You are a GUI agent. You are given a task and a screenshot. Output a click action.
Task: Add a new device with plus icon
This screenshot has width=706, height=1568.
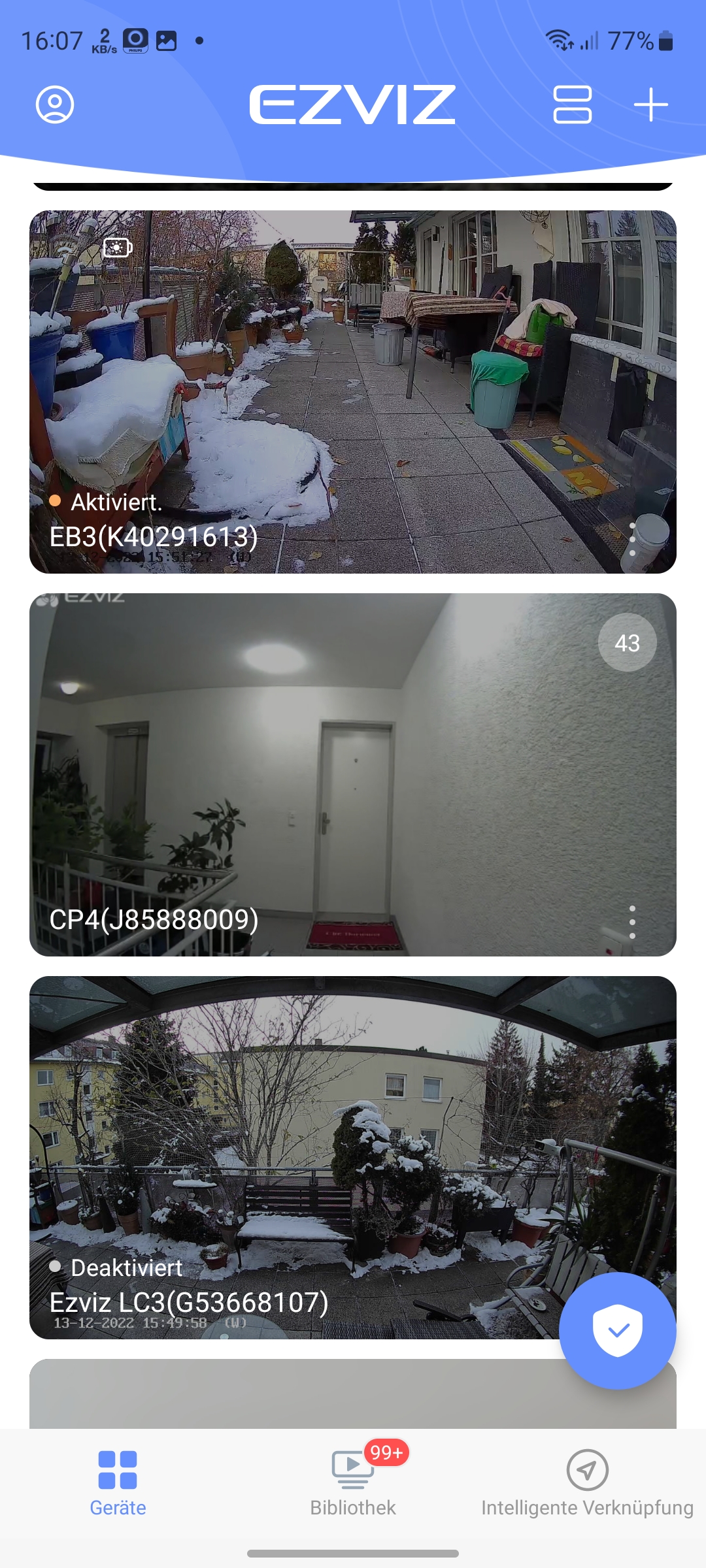[x=650, y=105]
